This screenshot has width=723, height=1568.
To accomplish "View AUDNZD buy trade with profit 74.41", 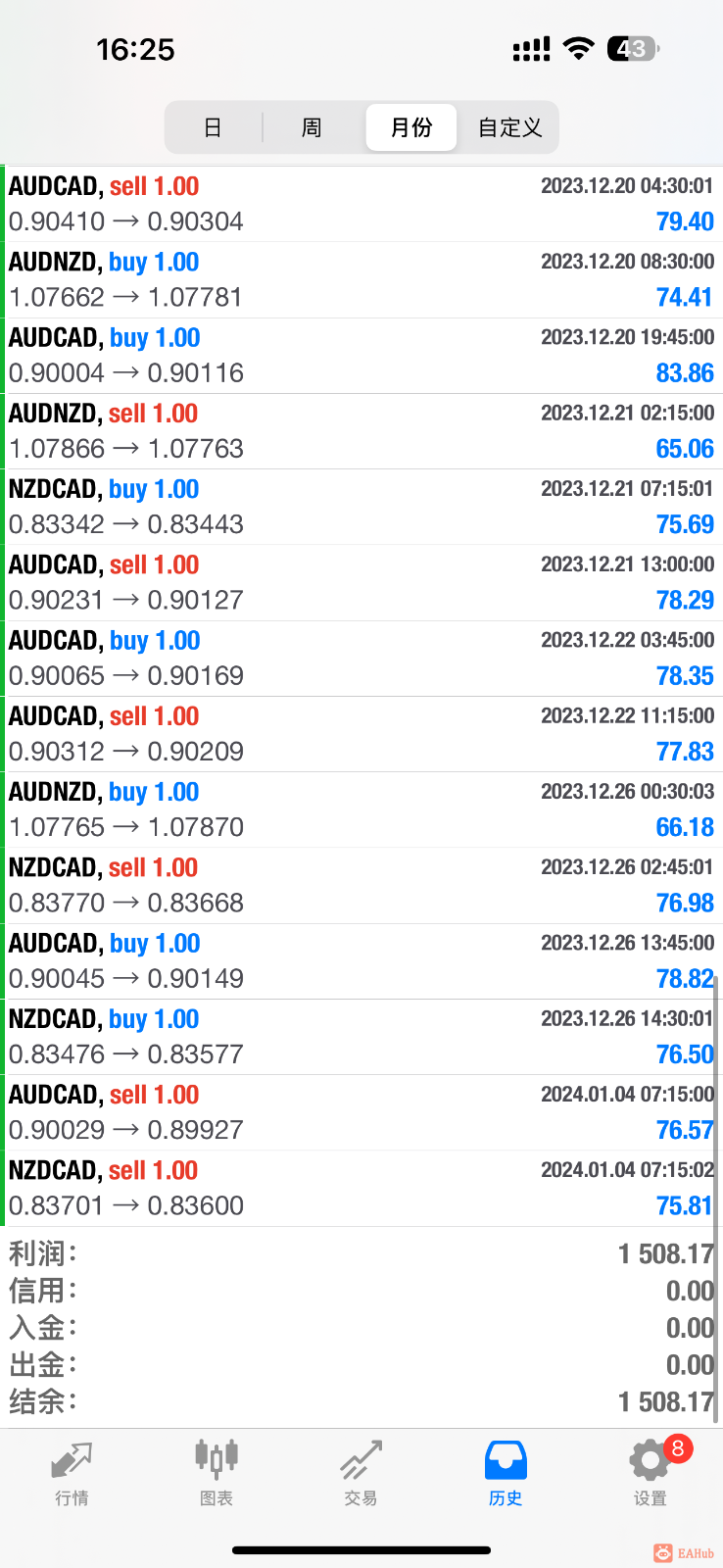I will pyautogui.click(x=361, y=279).
